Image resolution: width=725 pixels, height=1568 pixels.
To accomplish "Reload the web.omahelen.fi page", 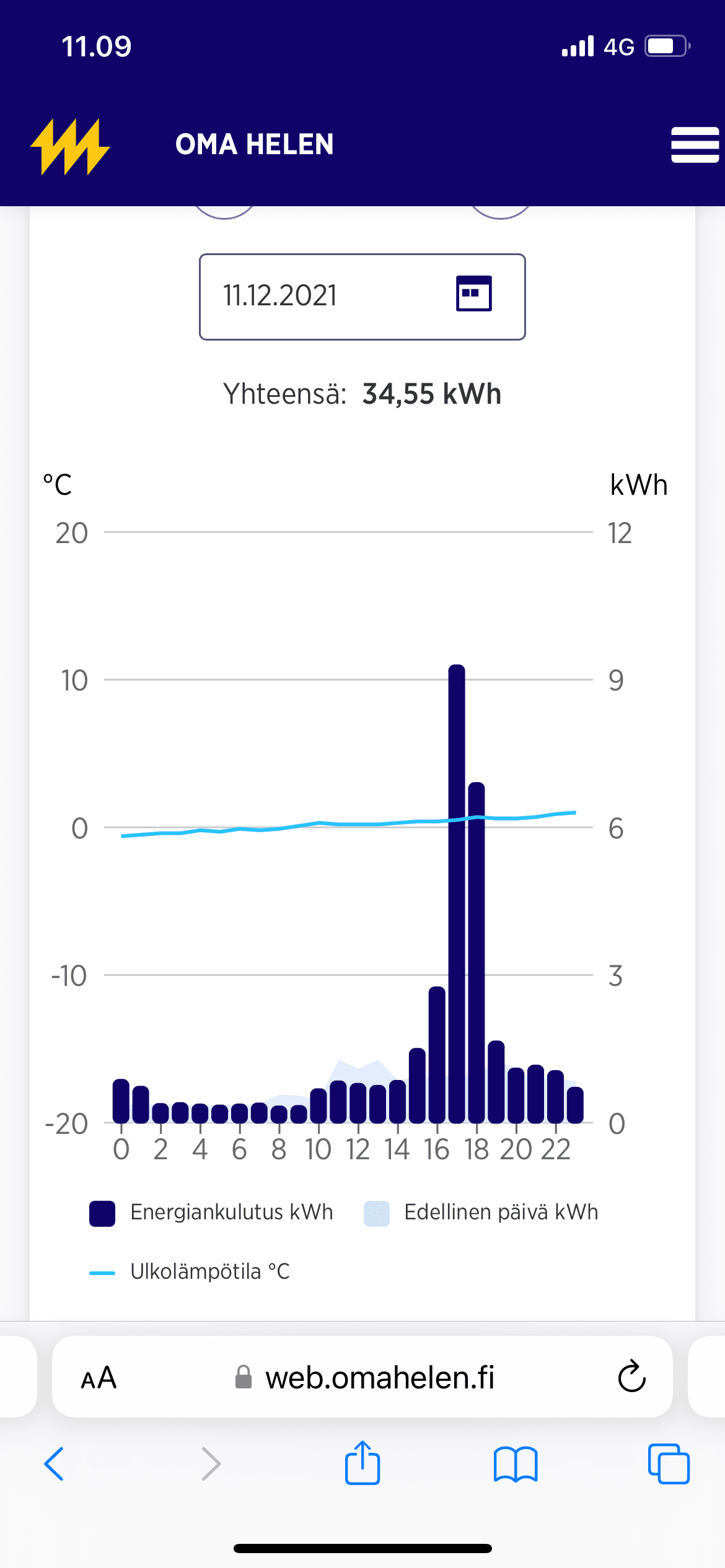I will [x=631, y=1377].
